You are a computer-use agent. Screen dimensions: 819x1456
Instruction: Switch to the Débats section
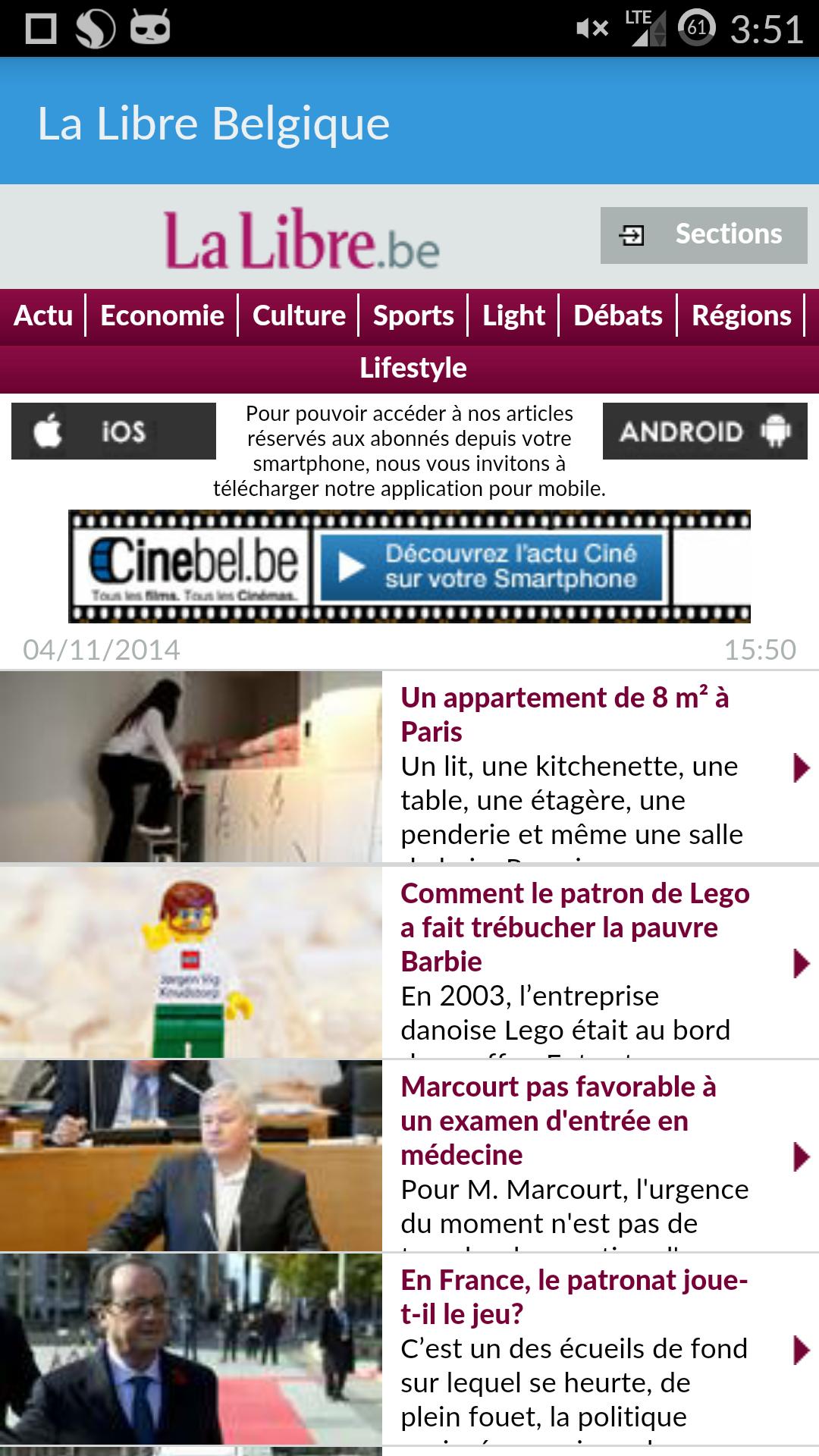pyautogui.click(x=618, y=315)
